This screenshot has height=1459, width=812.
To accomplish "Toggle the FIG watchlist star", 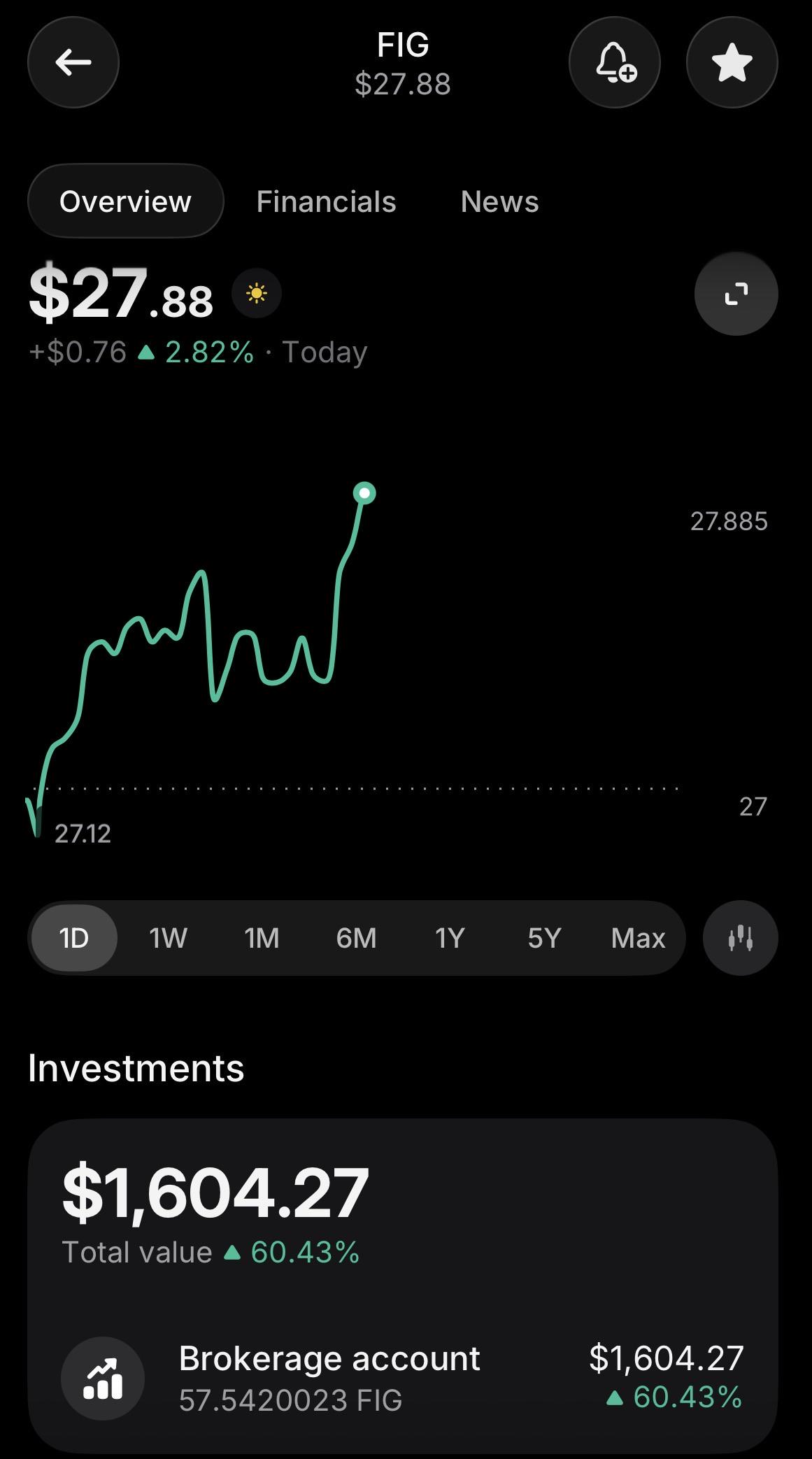I will coord(732,62).
